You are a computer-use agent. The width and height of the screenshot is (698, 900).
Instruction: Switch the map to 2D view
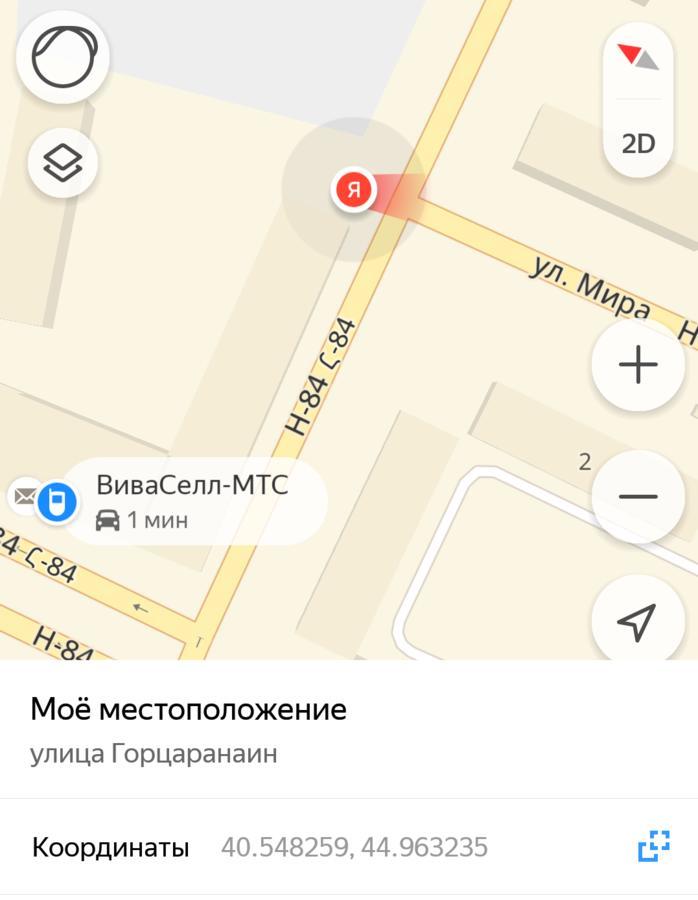tap(638, 143)
